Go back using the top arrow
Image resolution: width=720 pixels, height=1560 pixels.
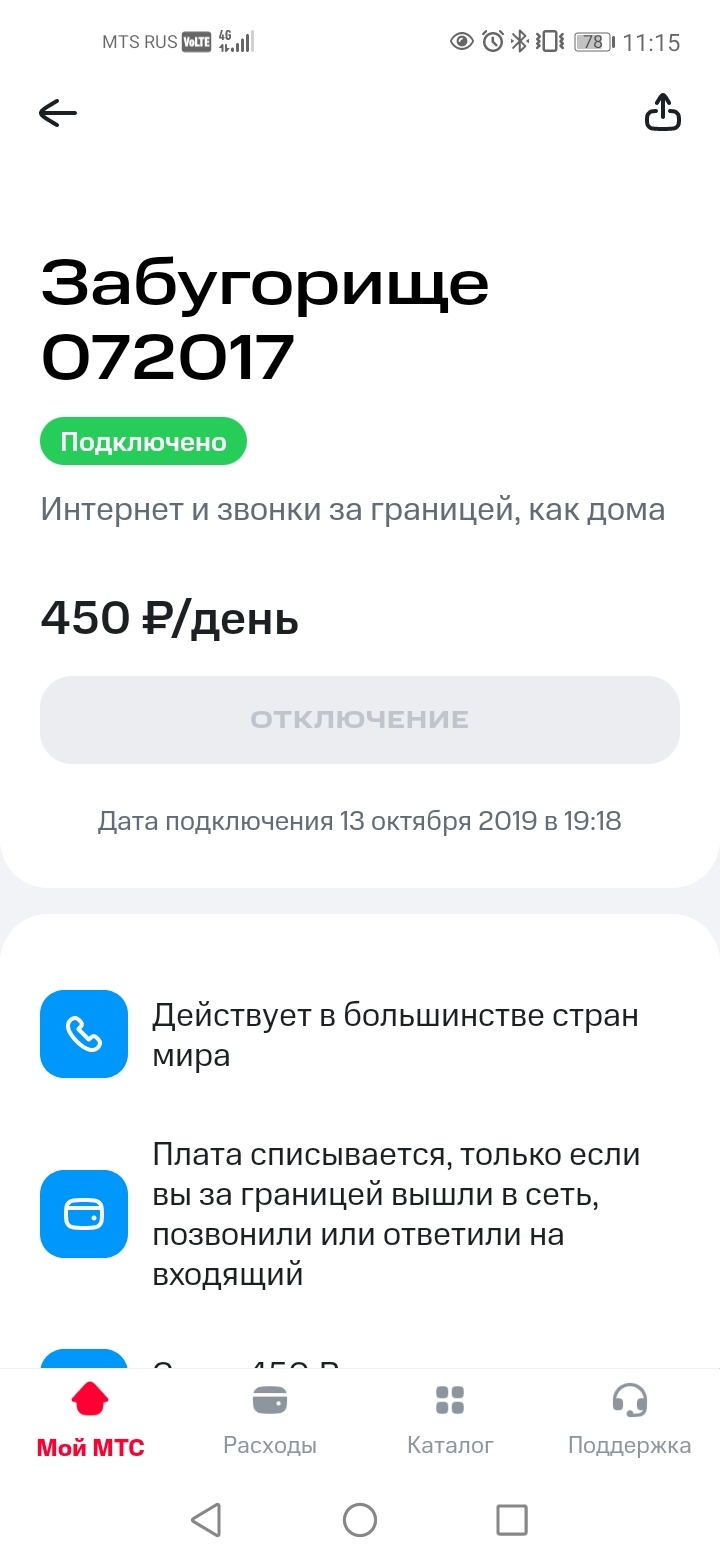(x=58, y=114)
